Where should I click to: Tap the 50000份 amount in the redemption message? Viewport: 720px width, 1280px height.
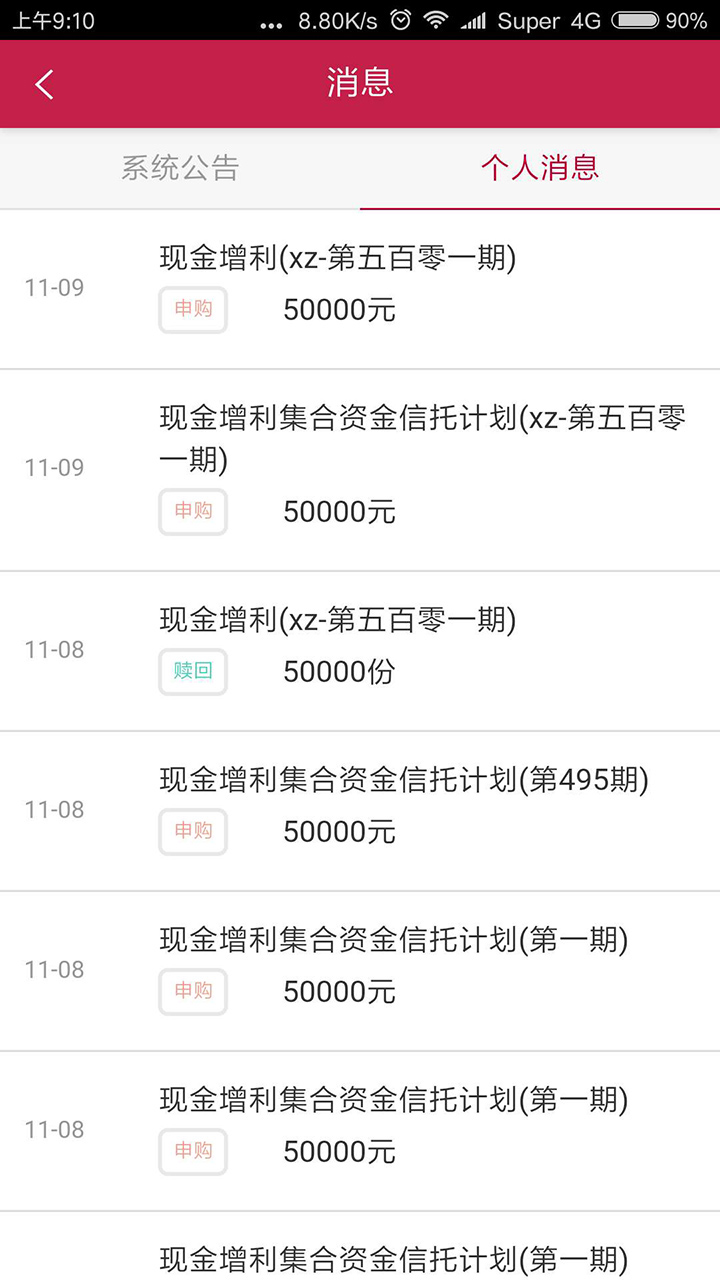(338, 672)
